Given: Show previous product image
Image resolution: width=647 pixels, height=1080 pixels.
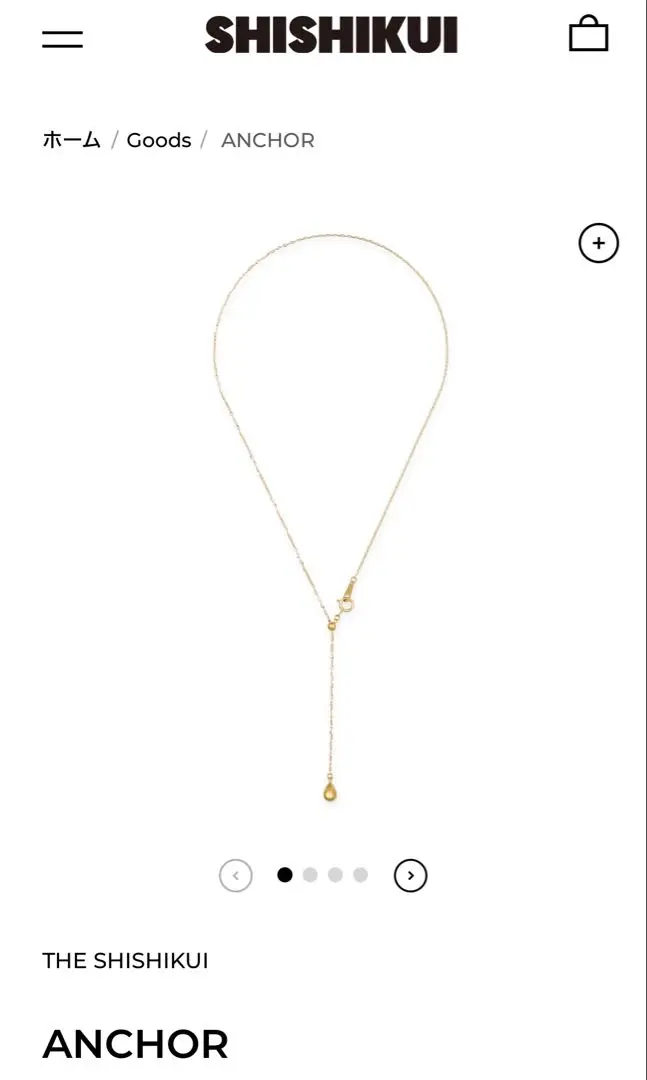Looking at the screenshot, I should pyautogui.click(x=236, y=875).
